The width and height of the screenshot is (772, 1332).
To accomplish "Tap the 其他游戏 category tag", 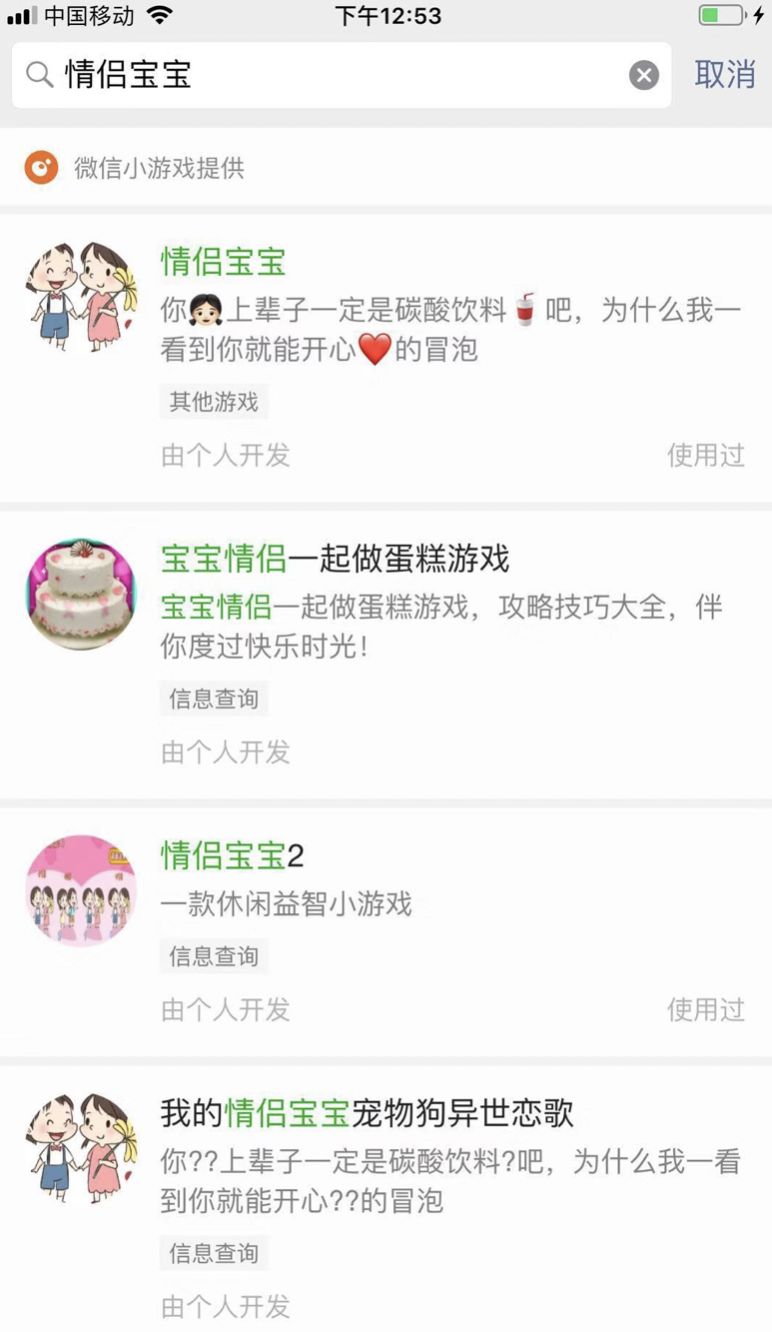I will (x=213, y=402).
